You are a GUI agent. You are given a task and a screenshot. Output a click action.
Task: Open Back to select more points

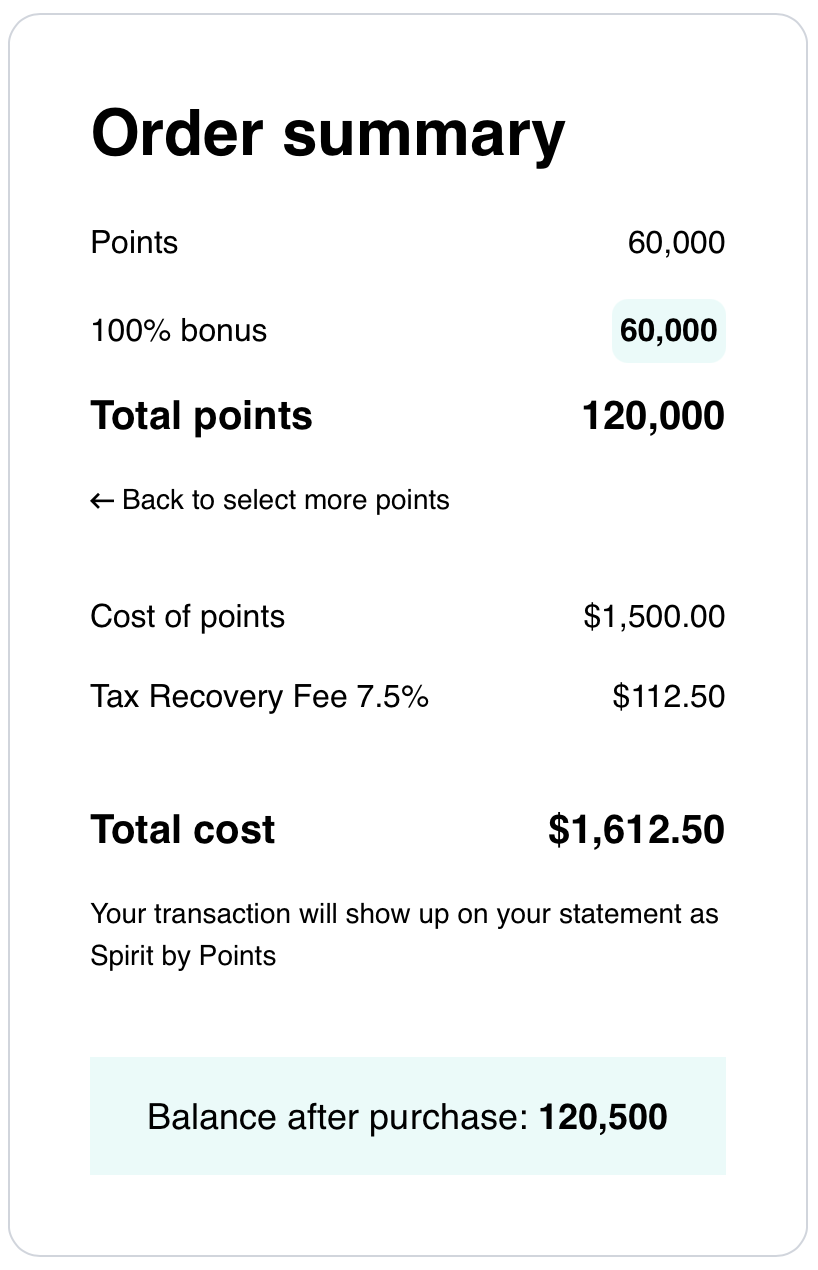pyautogui.click(x=270, y=499)
